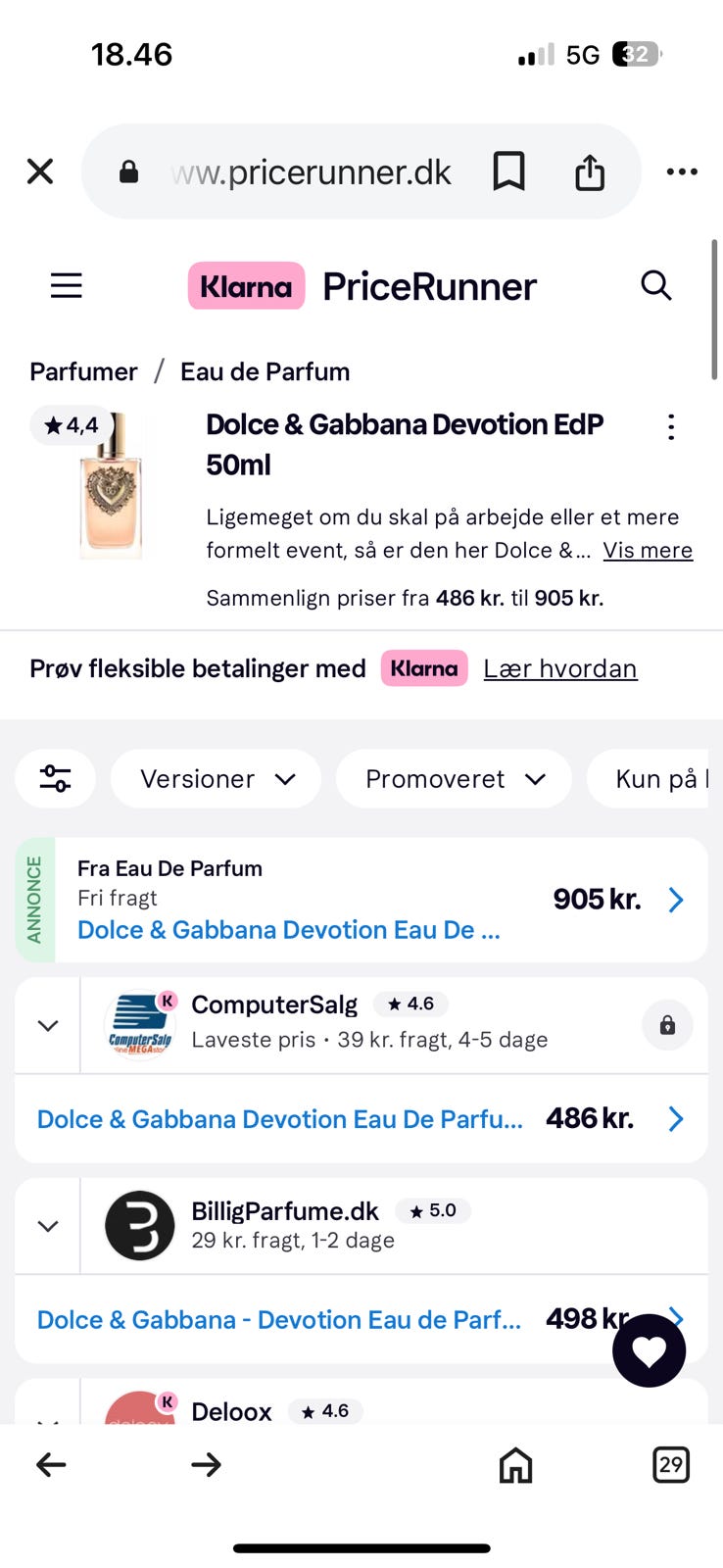Open the share icon
Viewport: 723px width, 1568px height.
589,171
